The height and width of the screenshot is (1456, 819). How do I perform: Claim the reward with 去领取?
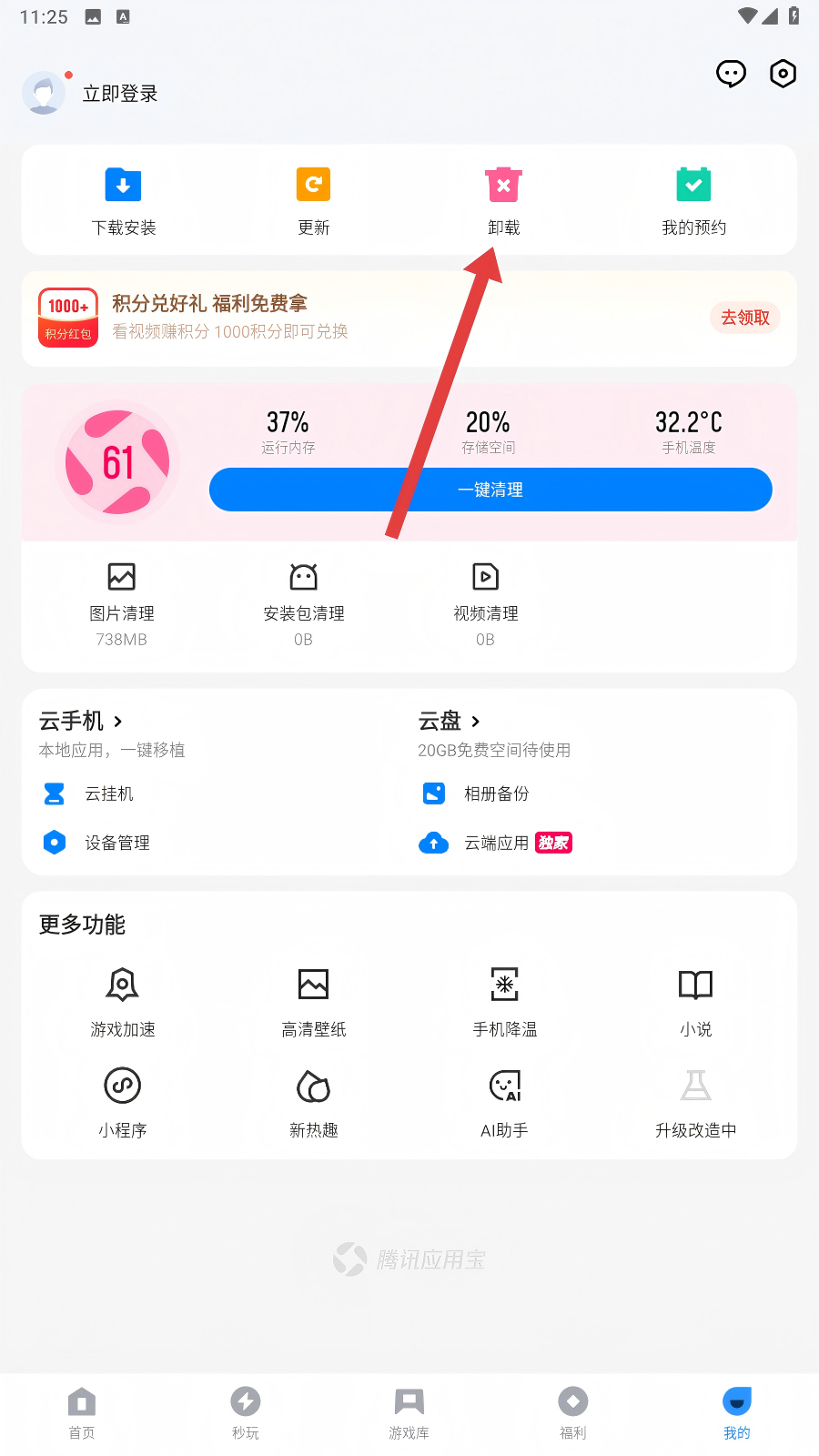click(744, 318)
